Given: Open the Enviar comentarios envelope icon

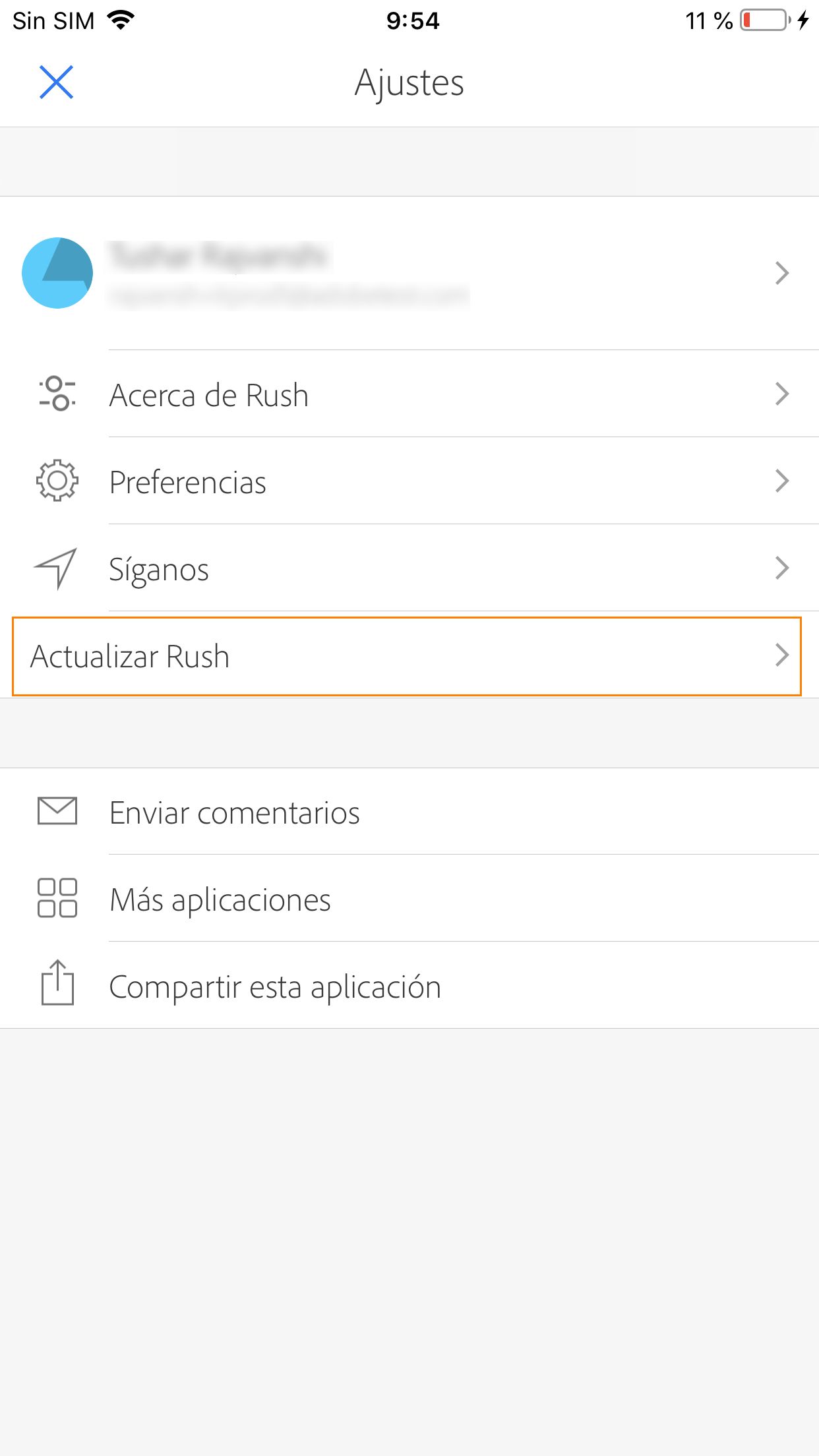Looking at the screenshot, I should [x=57, y=812].
